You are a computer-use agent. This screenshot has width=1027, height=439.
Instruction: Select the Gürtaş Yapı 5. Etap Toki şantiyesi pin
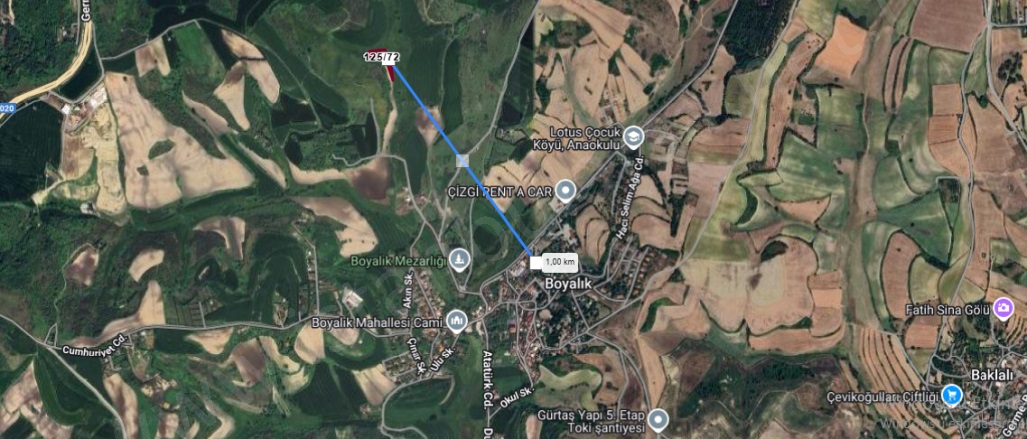click(x=657, y=419)
